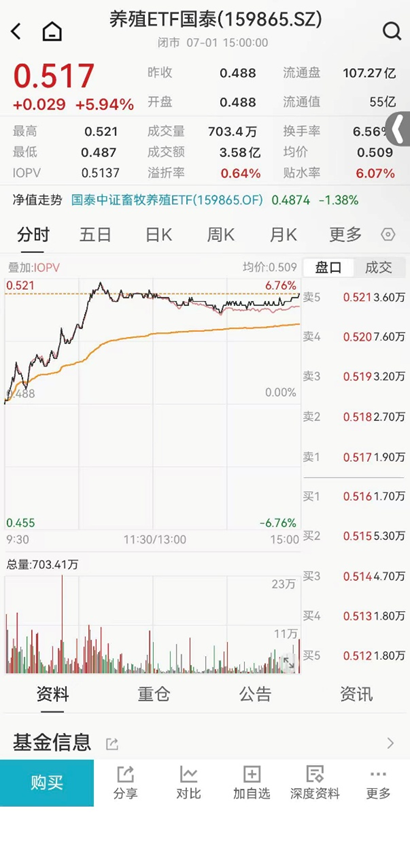Viewport: 410px width, 842px height.
Task: Open 深度资料 in bottom toolbar
Action: [x=315, y=782]
